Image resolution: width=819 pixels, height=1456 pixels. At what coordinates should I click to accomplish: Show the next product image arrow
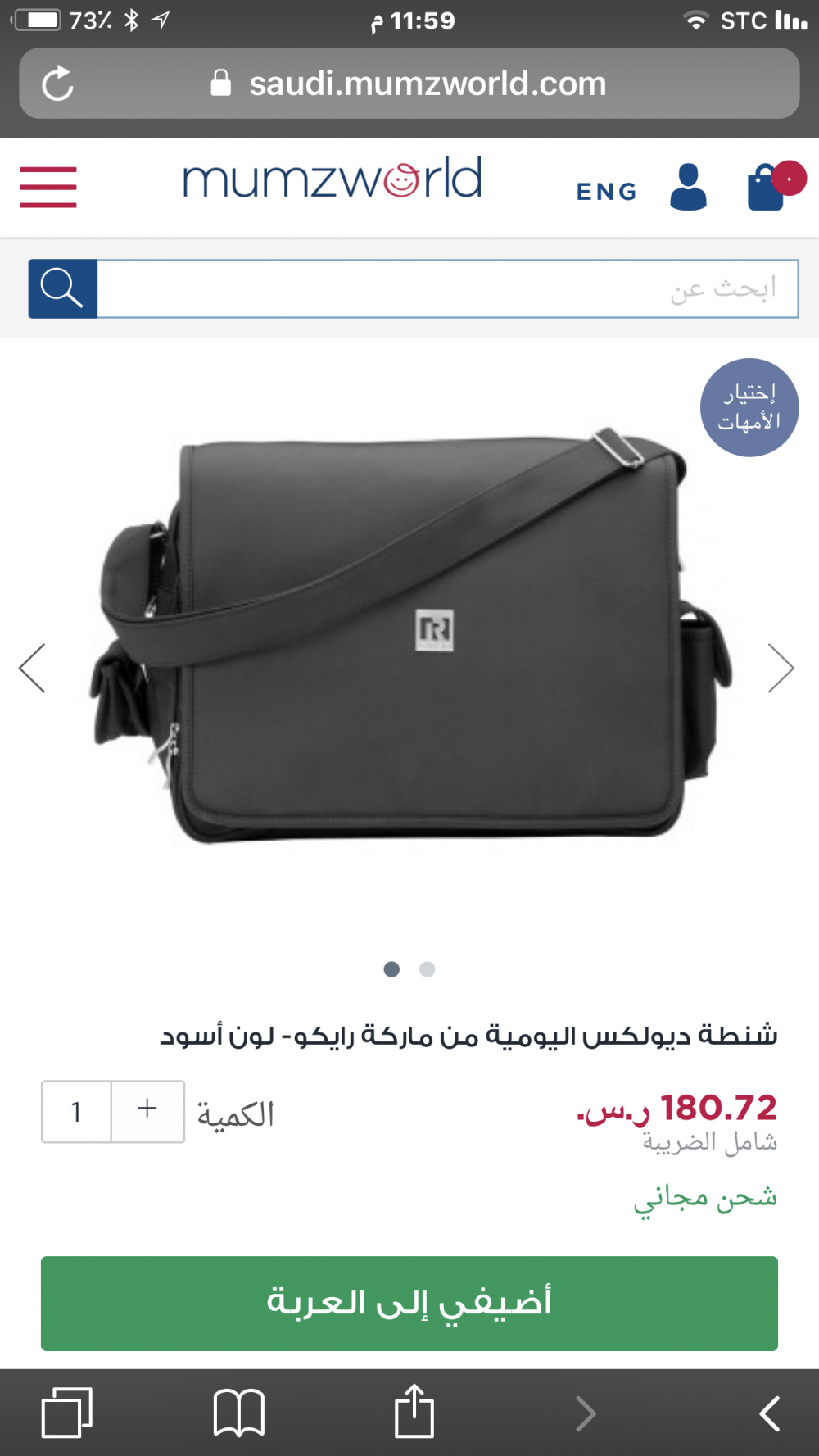click(780, 668)
